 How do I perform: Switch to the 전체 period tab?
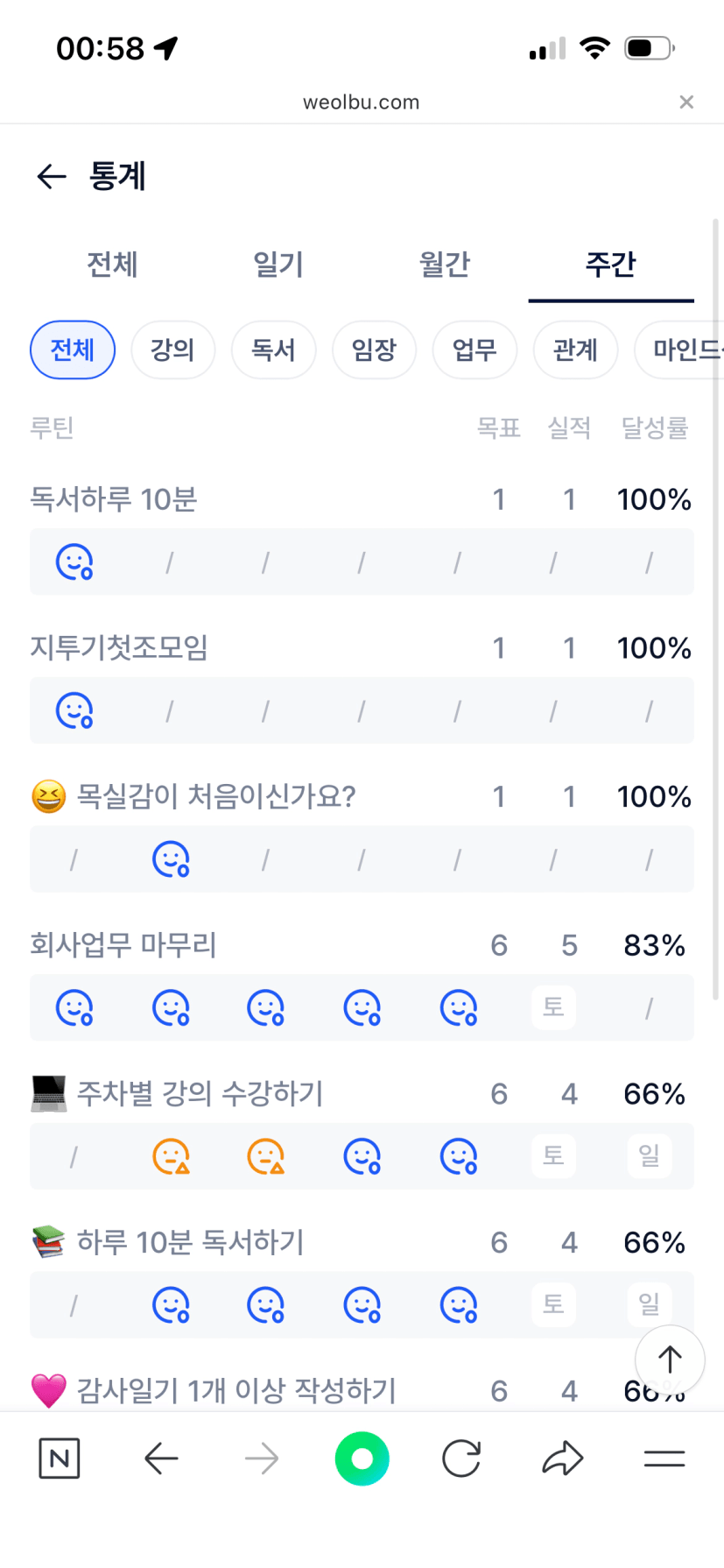click(x=112, y=265)
